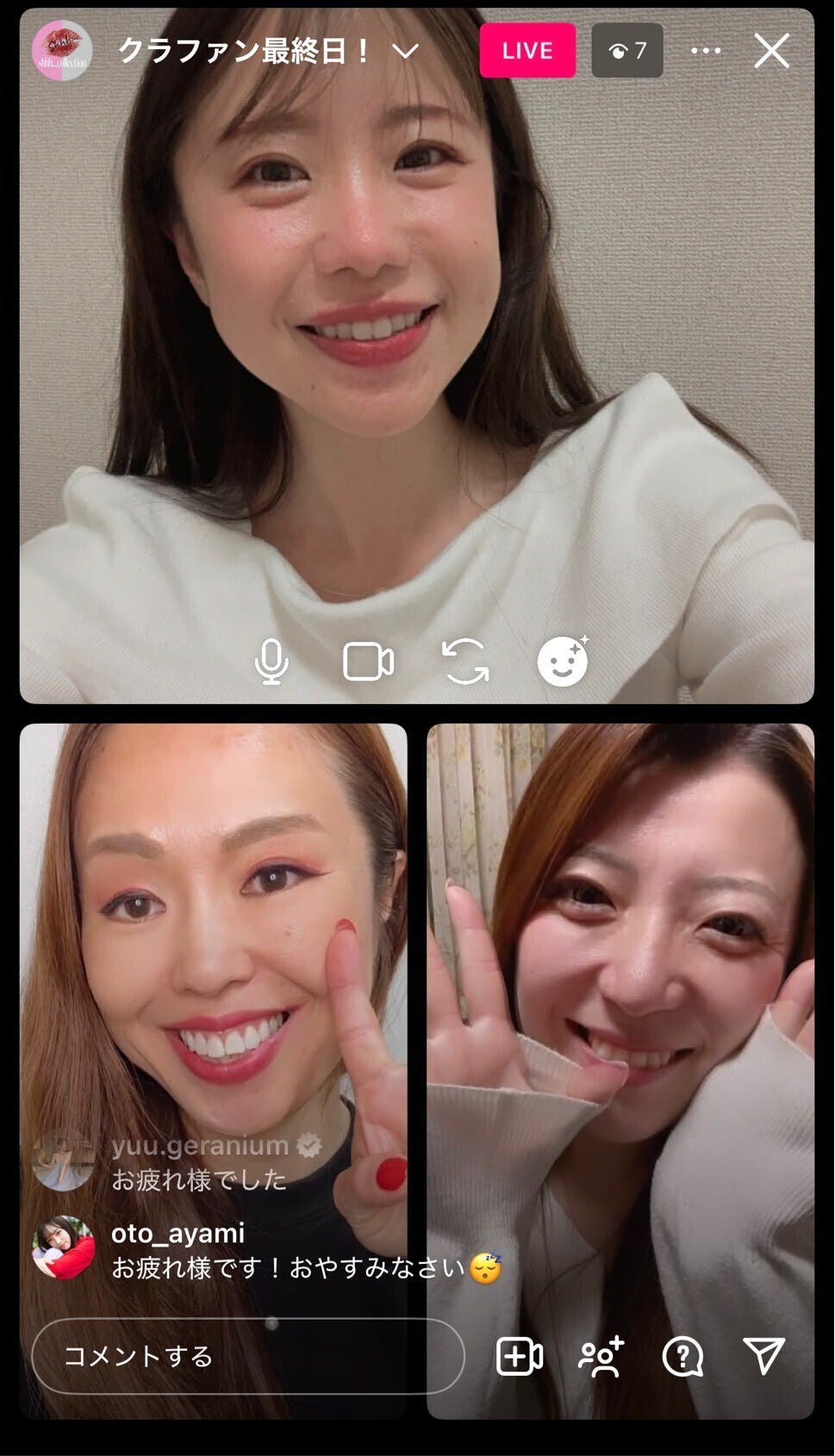Viewport: 835px width, 1456px height.
Task: Share the live via paper plane icon
Action: [763, 1356]
